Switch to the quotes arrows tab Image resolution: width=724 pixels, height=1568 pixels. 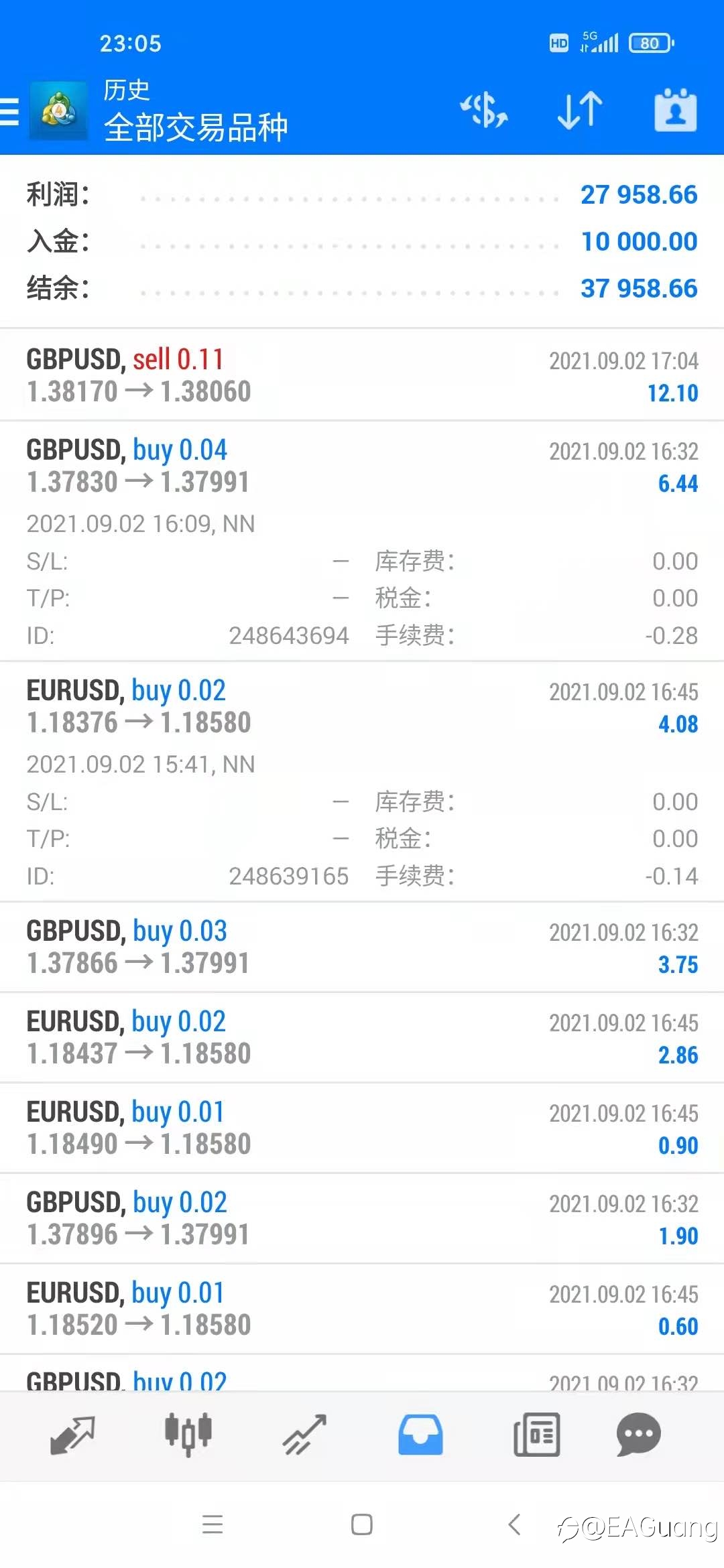click(x=72, y=1435)
